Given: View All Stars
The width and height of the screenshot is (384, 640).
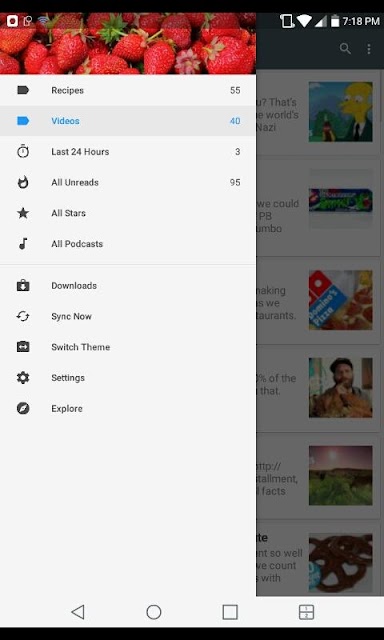Looking at the screenshot, I should [x=128, y=213].
